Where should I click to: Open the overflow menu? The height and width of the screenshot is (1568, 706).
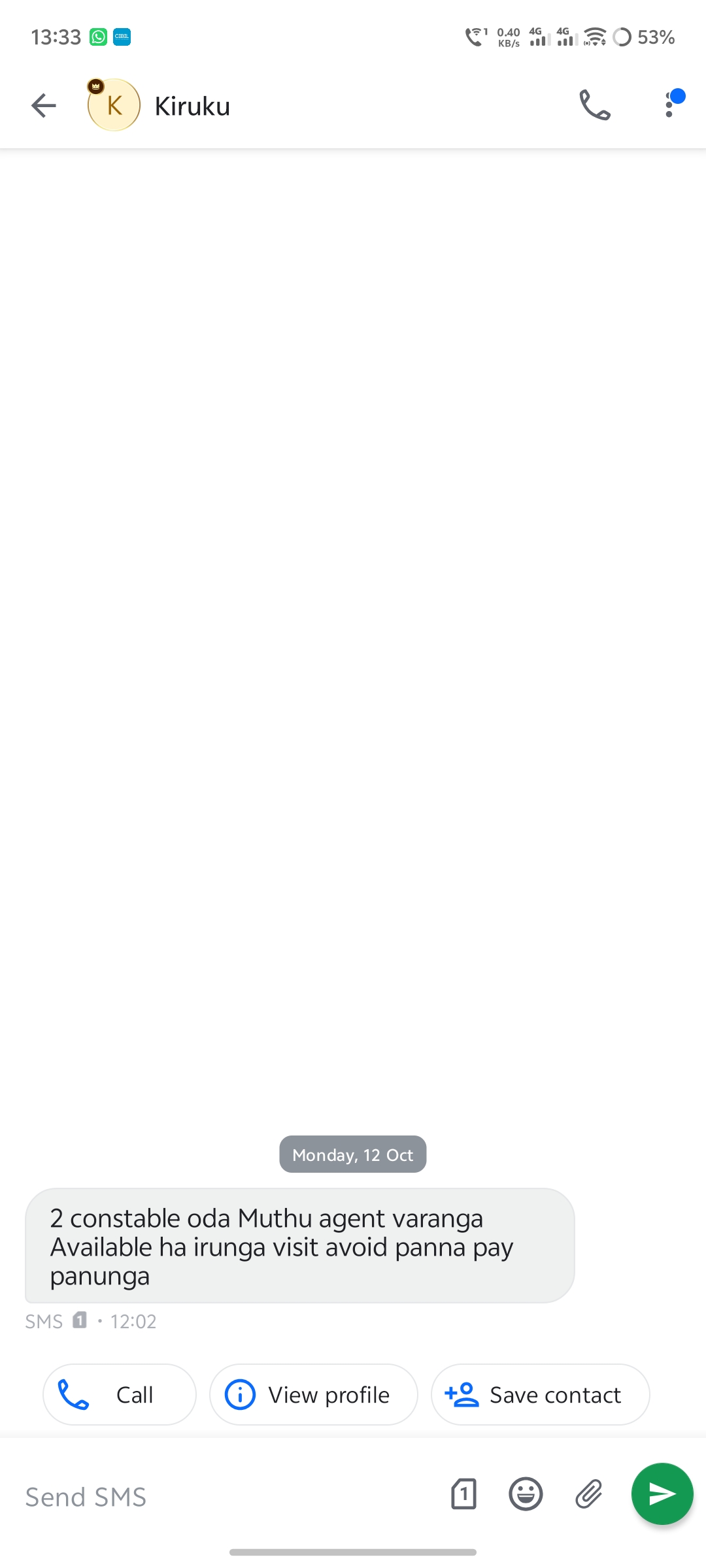click(669, 105)
